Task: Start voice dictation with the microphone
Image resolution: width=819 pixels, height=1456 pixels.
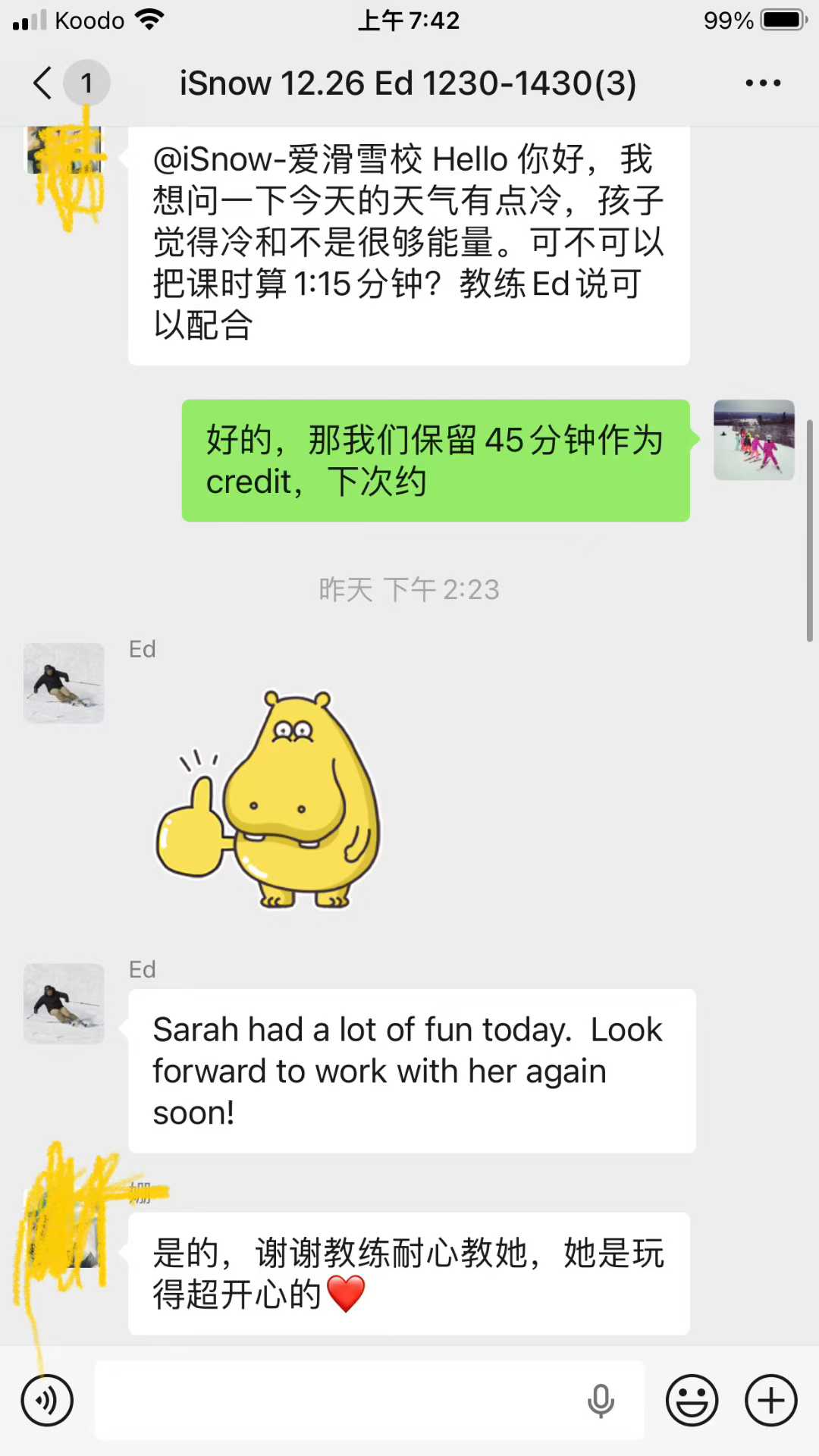Action: (x=601, y=1401)
